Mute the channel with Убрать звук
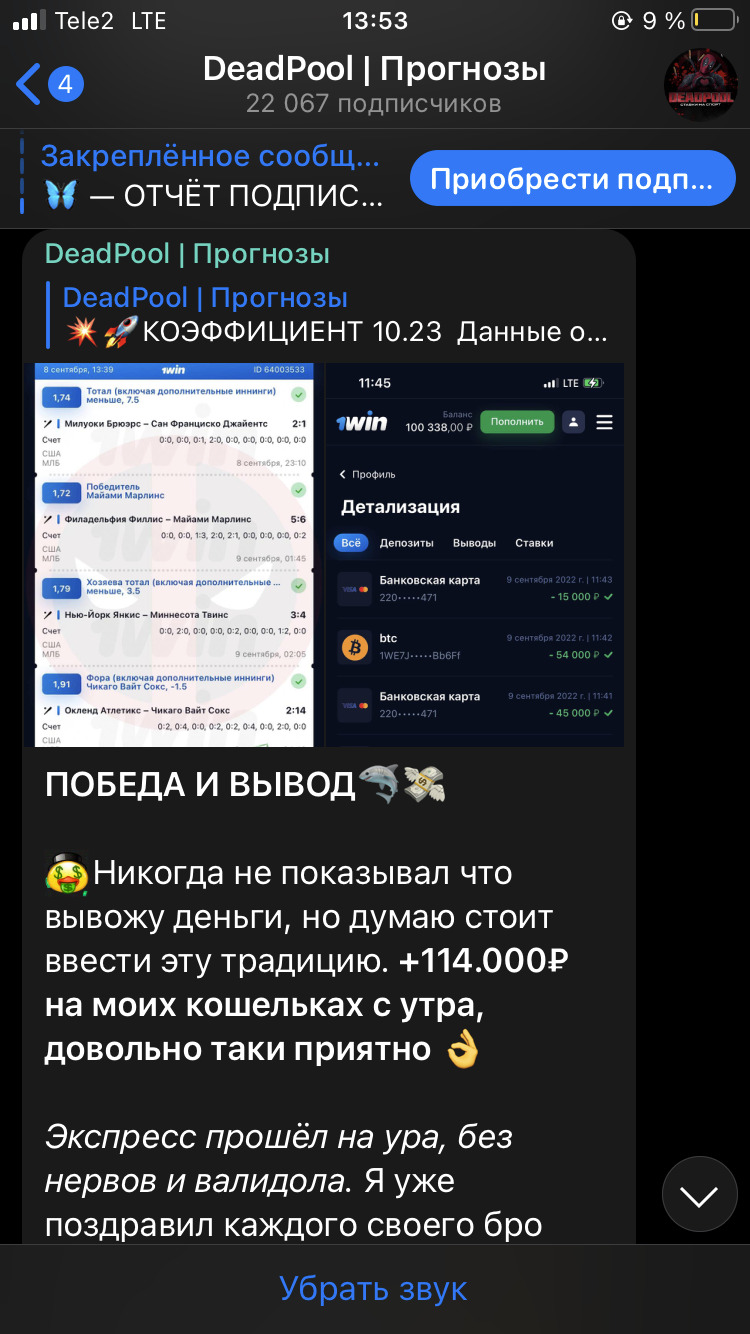 click(x=374, y=1289)
